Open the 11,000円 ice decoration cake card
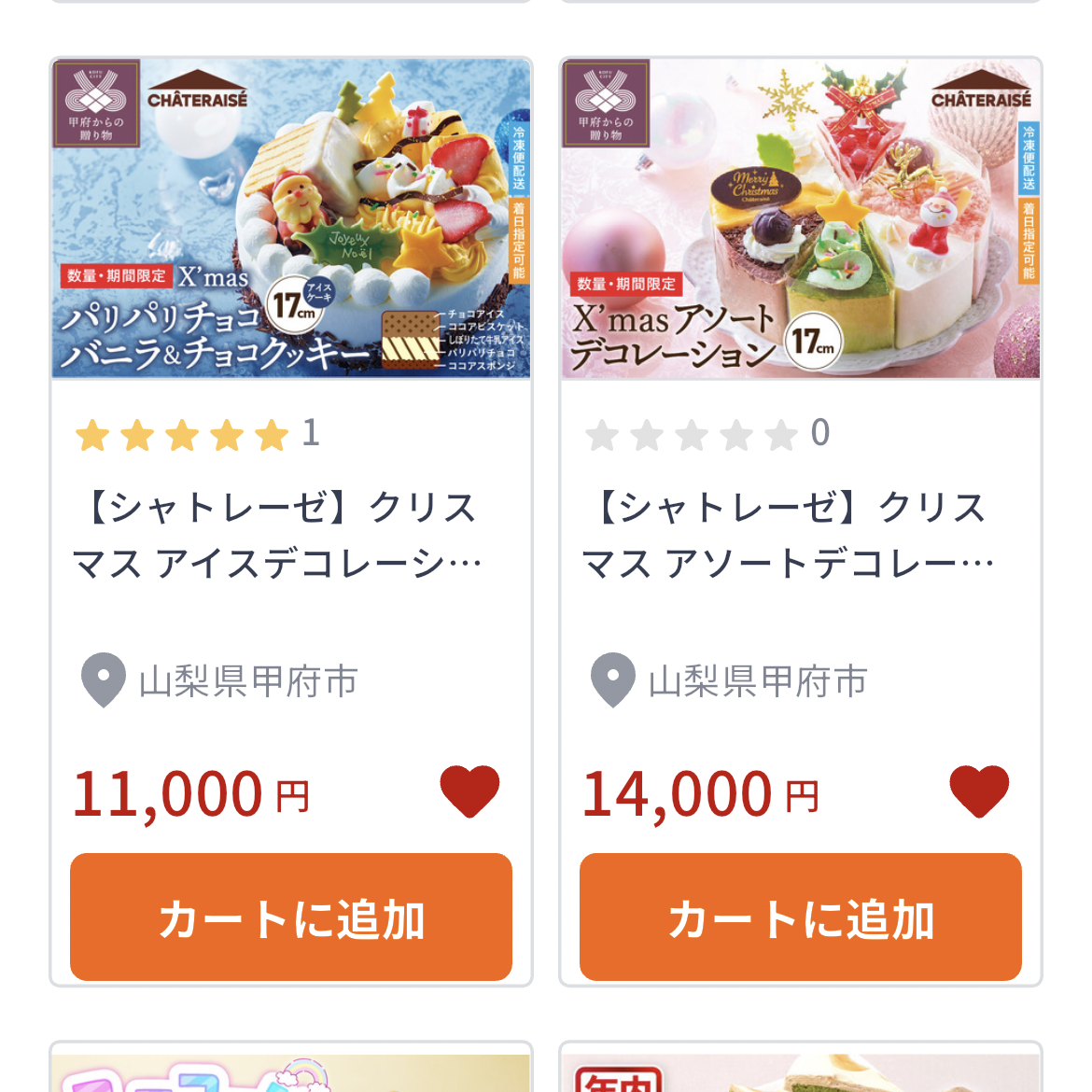This screenshot has height=1092, width=1092. point(291,220)
